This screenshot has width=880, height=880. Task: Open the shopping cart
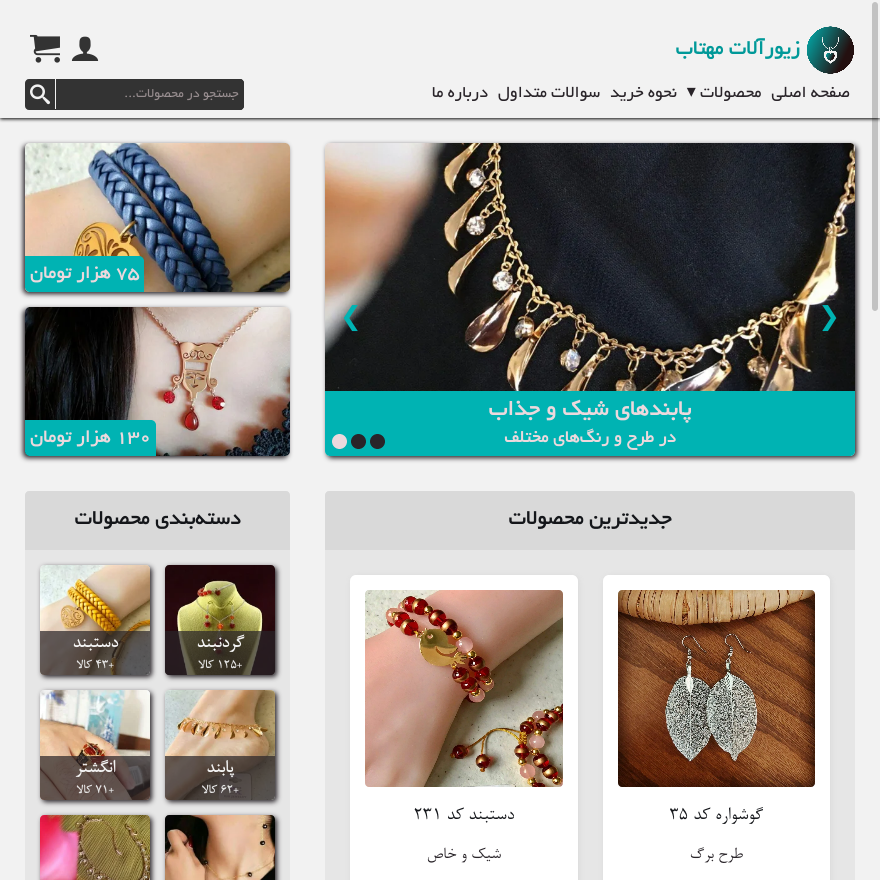click(45, 48)
